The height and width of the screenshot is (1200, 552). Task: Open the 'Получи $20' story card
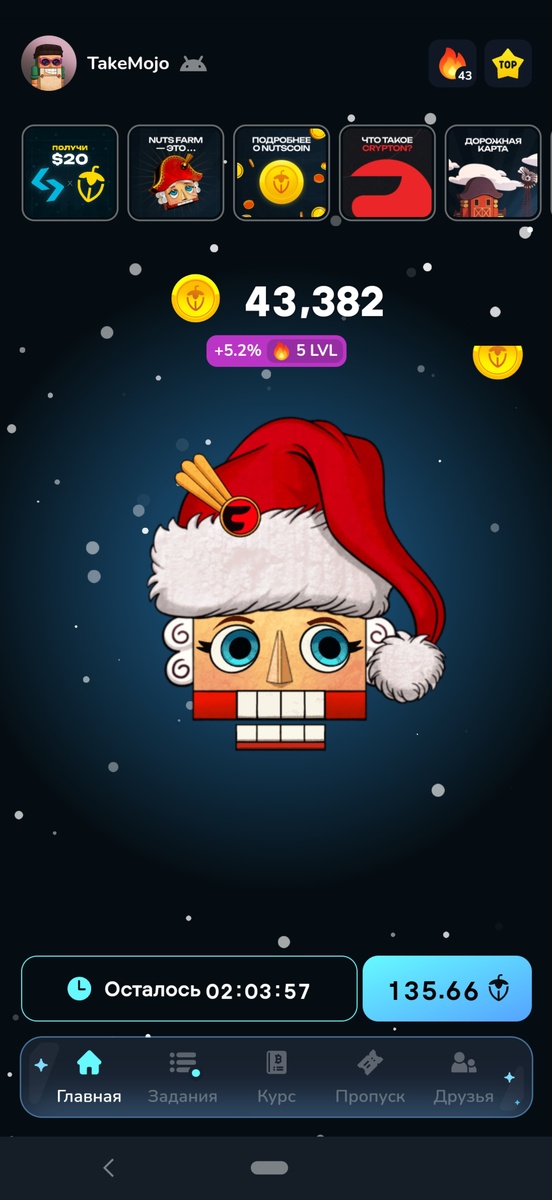coord(70,172)
